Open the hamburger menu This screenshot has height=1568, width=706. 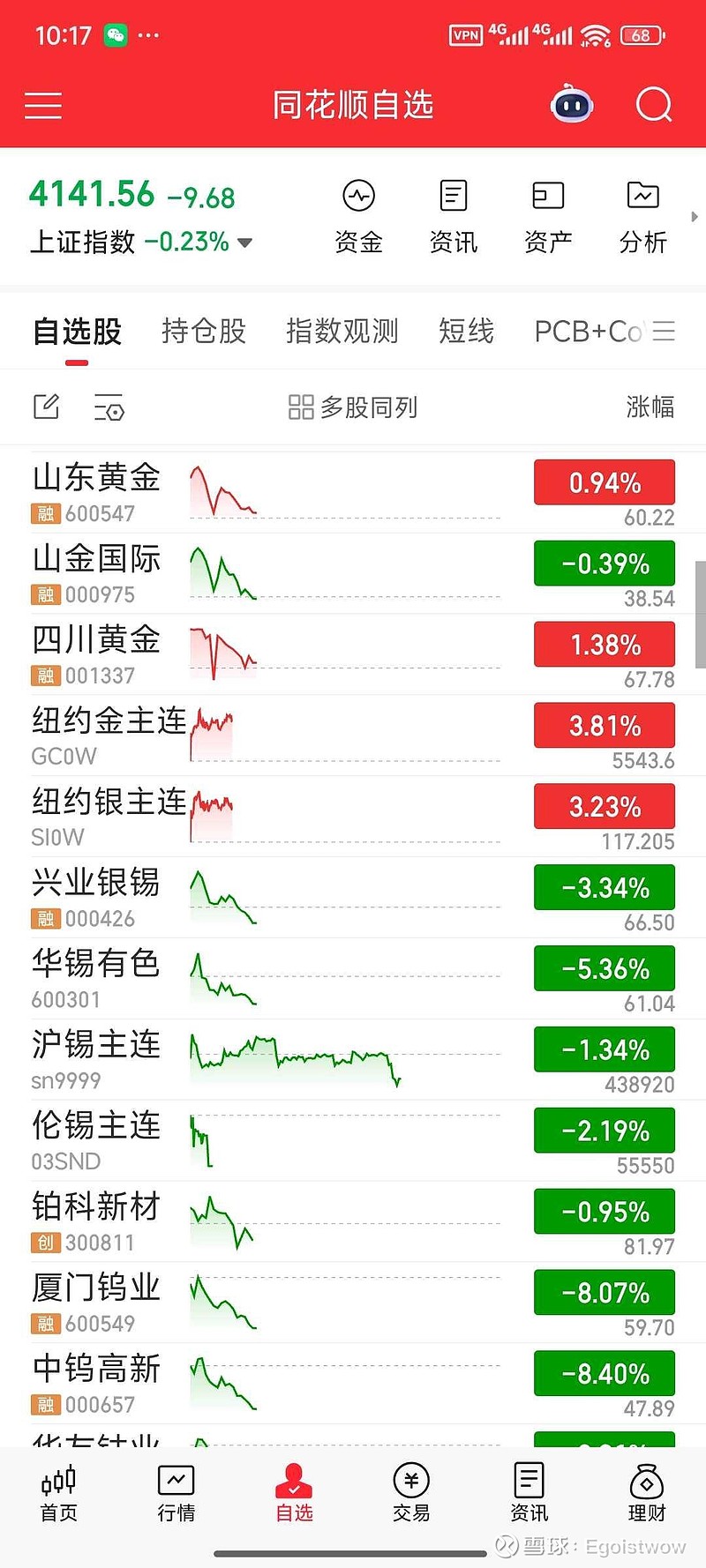(43, 106)
